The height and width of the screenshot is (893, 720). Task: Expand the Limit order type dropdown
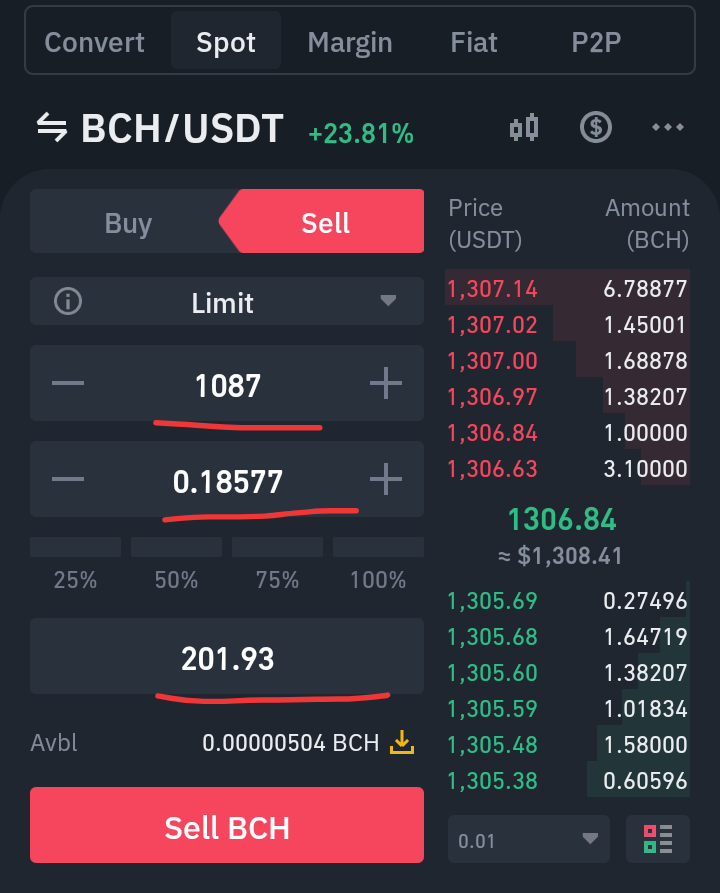click(227, 301)
